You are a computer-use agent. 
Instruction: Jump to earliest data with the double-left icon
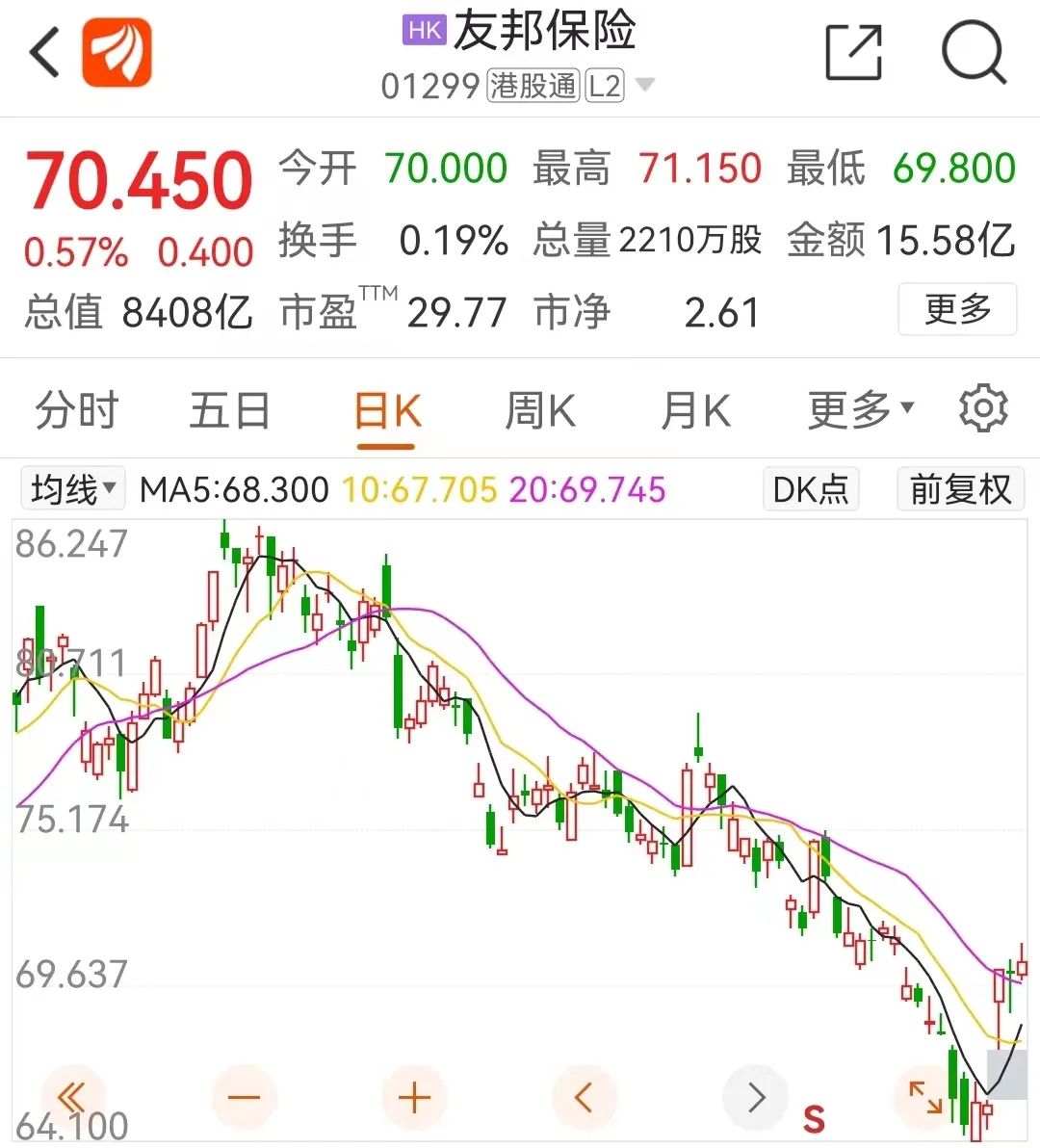(73, 1097)
